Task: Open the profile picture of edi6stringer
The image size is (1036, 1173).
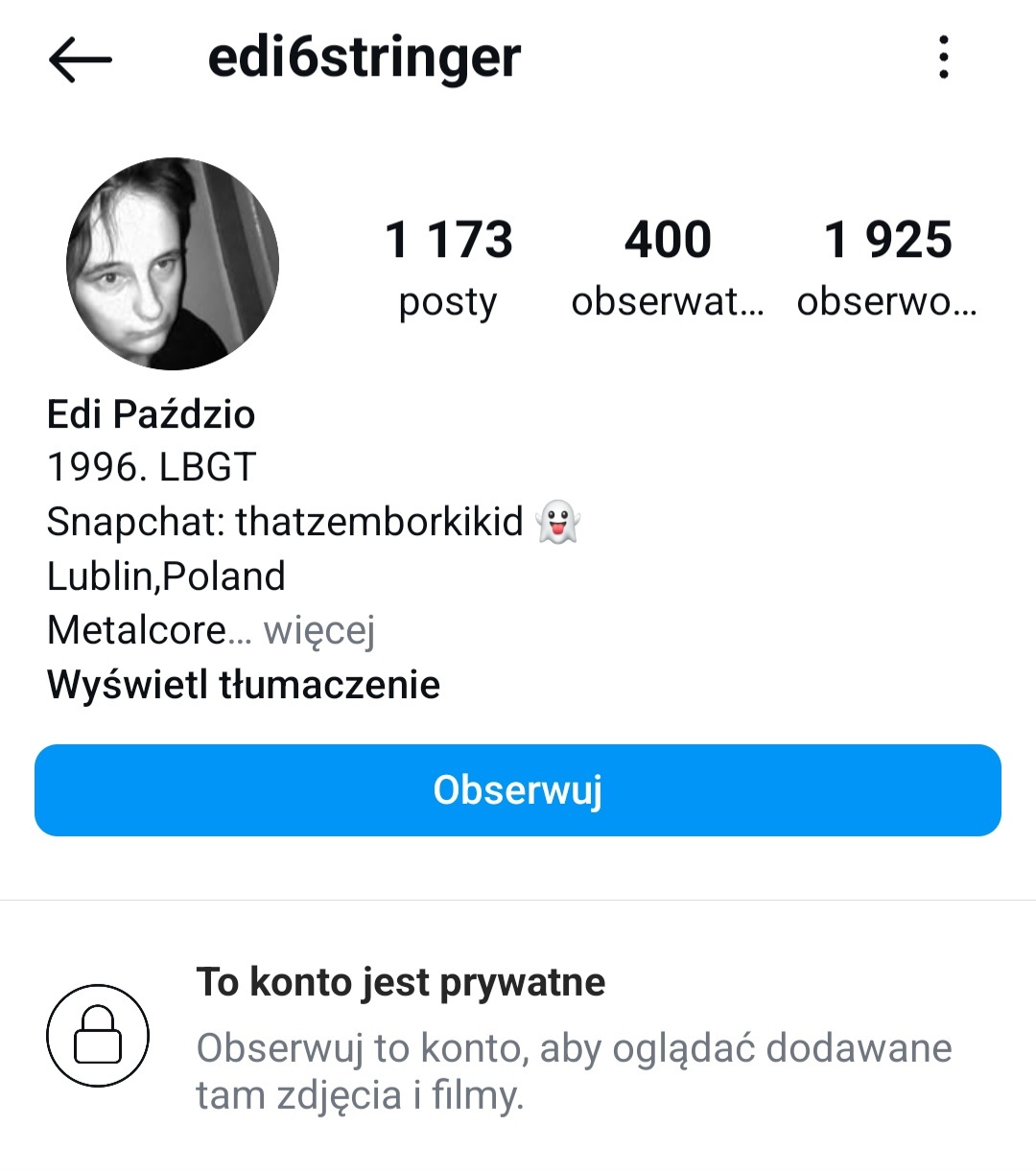Action: point(173,264)
